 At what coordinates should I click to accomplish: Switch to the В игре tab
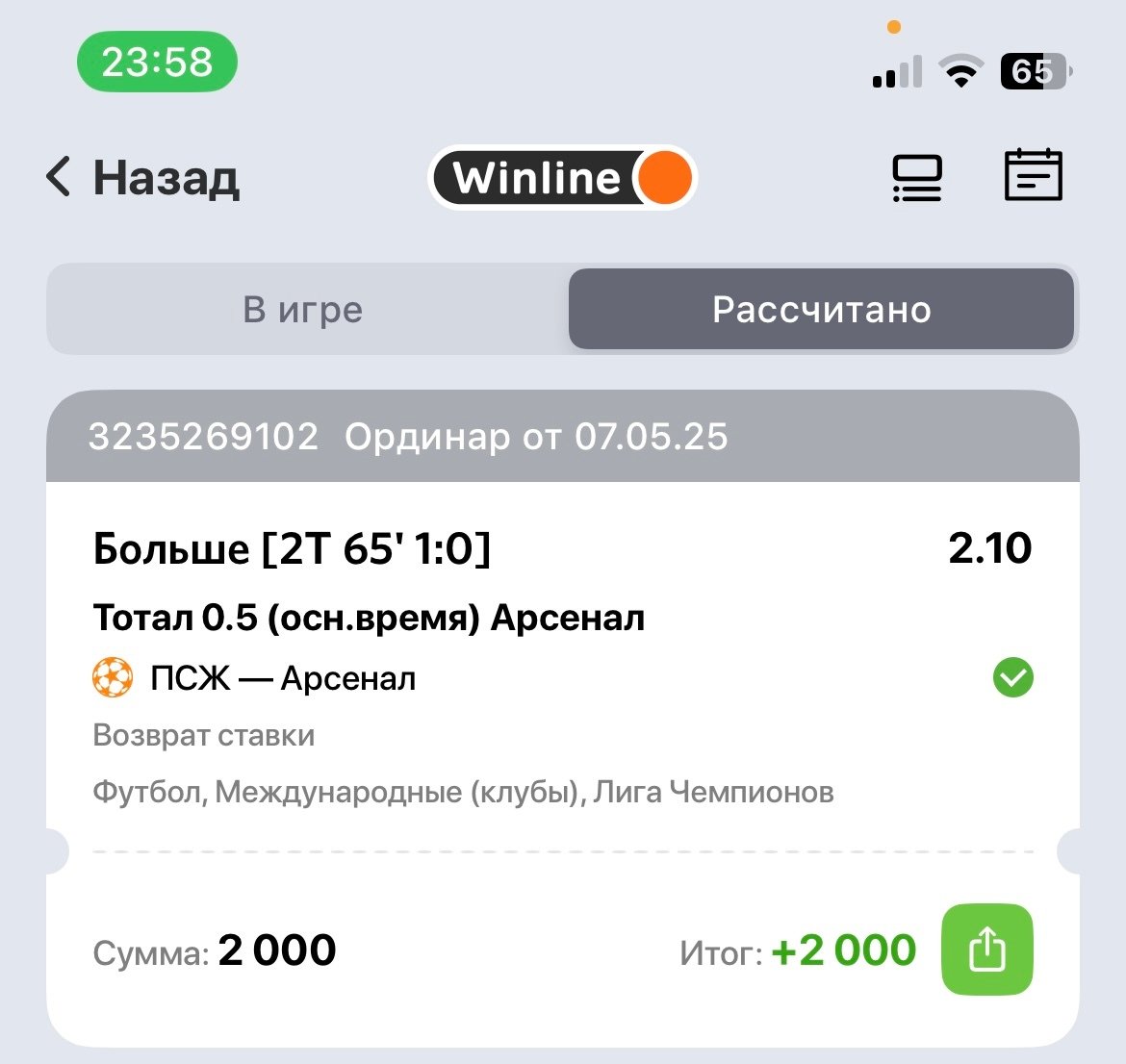click(303, 310)
